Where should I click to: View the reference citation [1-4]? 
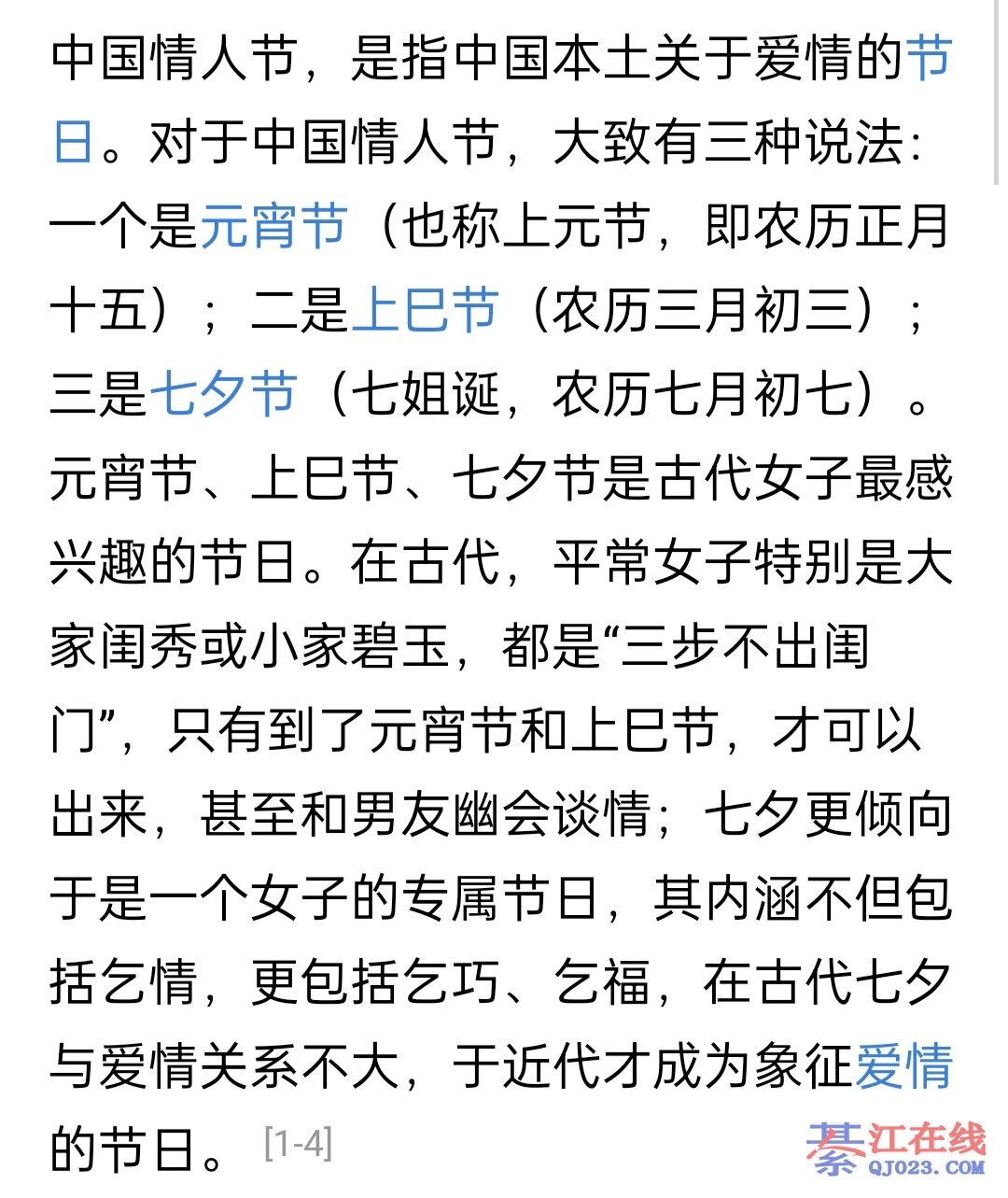pyautogui.click(x=299, y=1143)
